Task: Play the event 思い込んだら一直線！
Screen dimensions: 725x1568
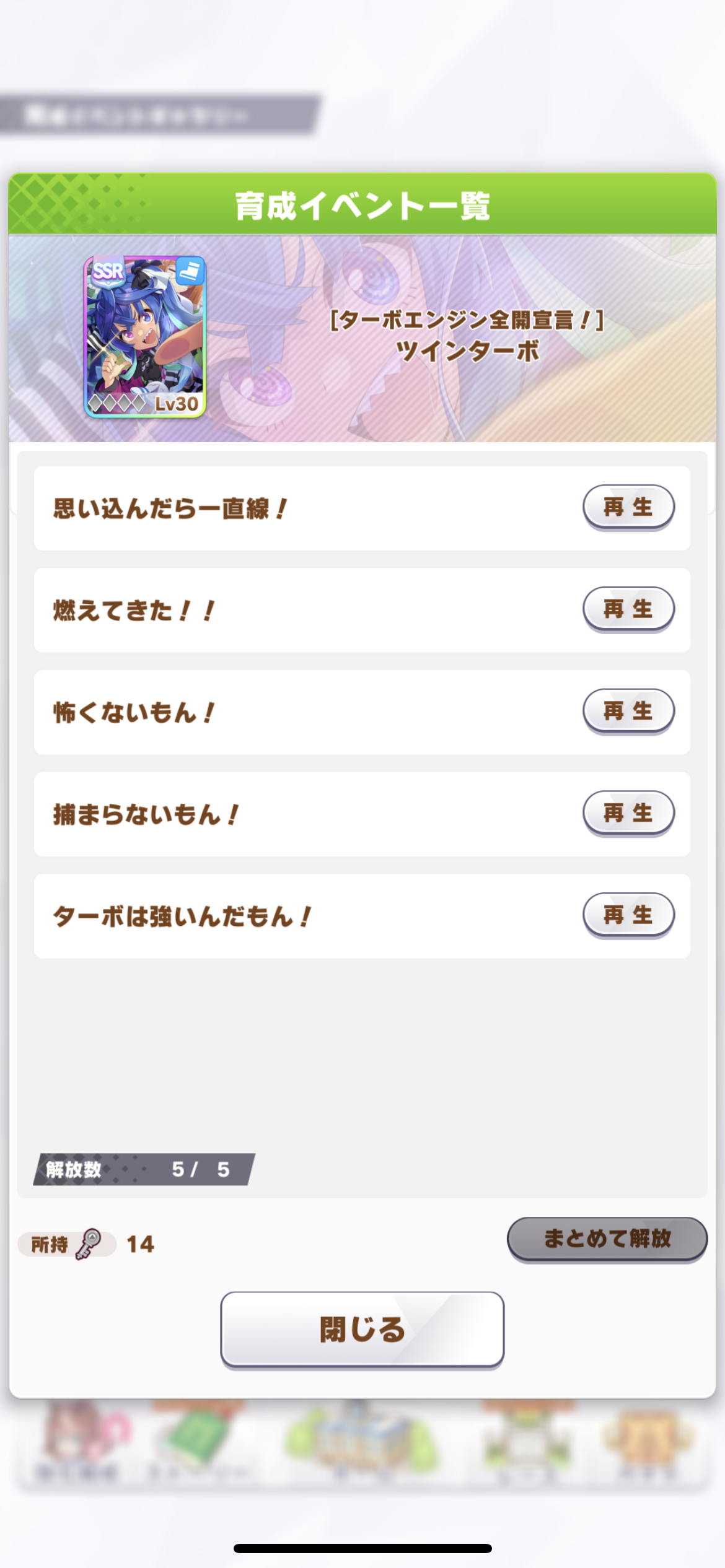Action: tap(628, 507)
